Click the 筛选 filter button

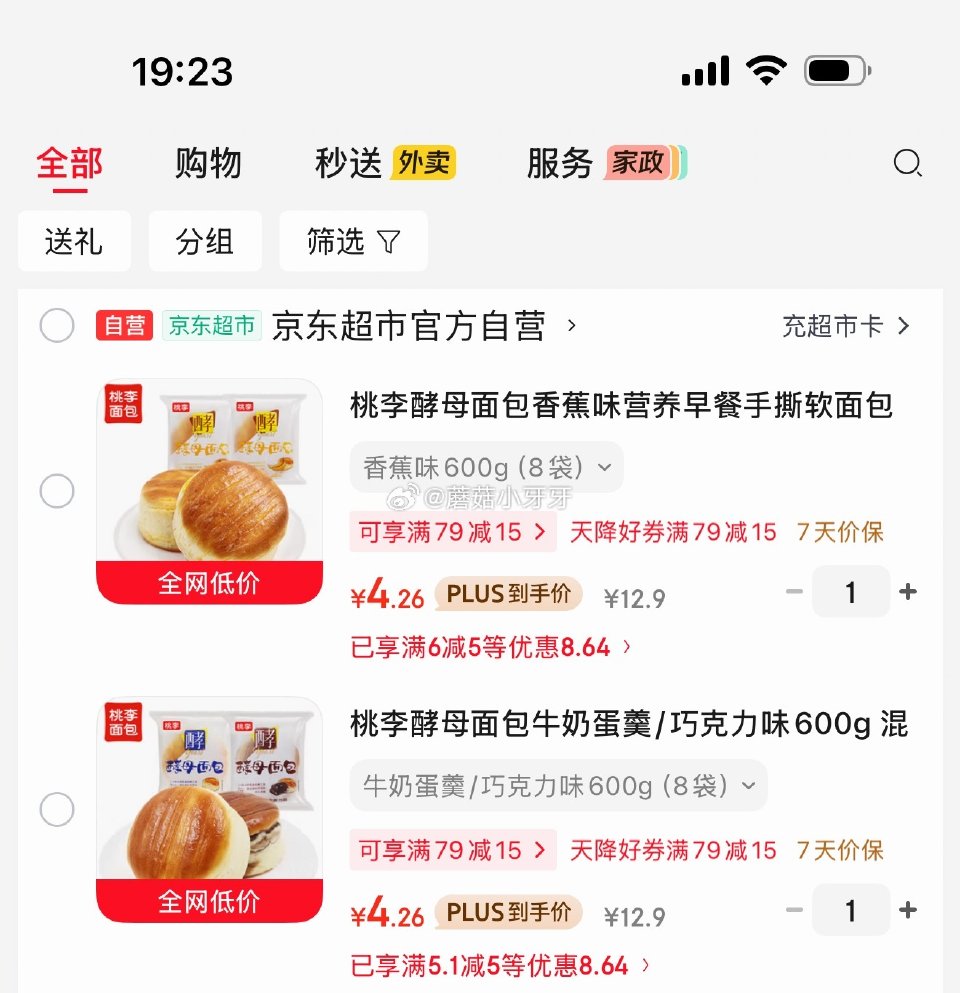353,241
